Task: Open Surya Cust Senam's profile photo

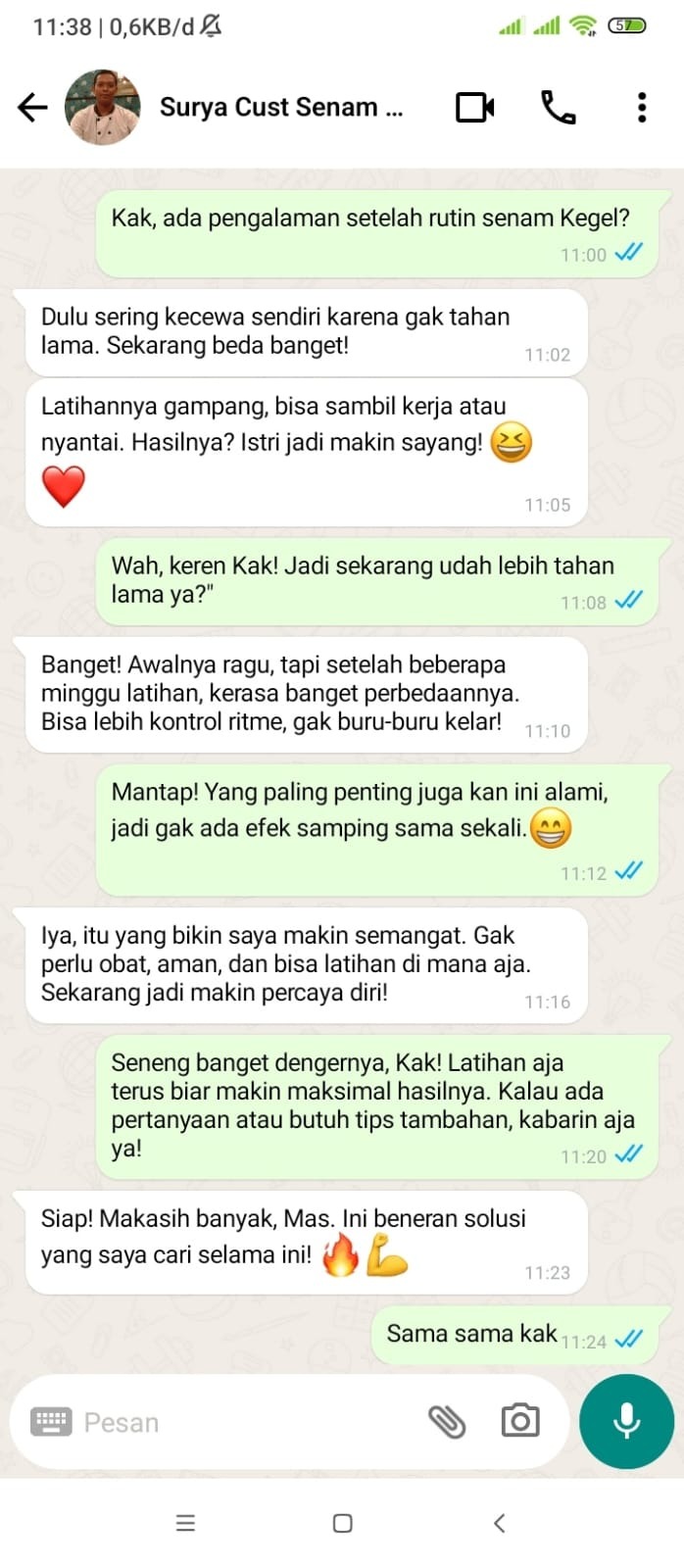Action: (102, 107)
